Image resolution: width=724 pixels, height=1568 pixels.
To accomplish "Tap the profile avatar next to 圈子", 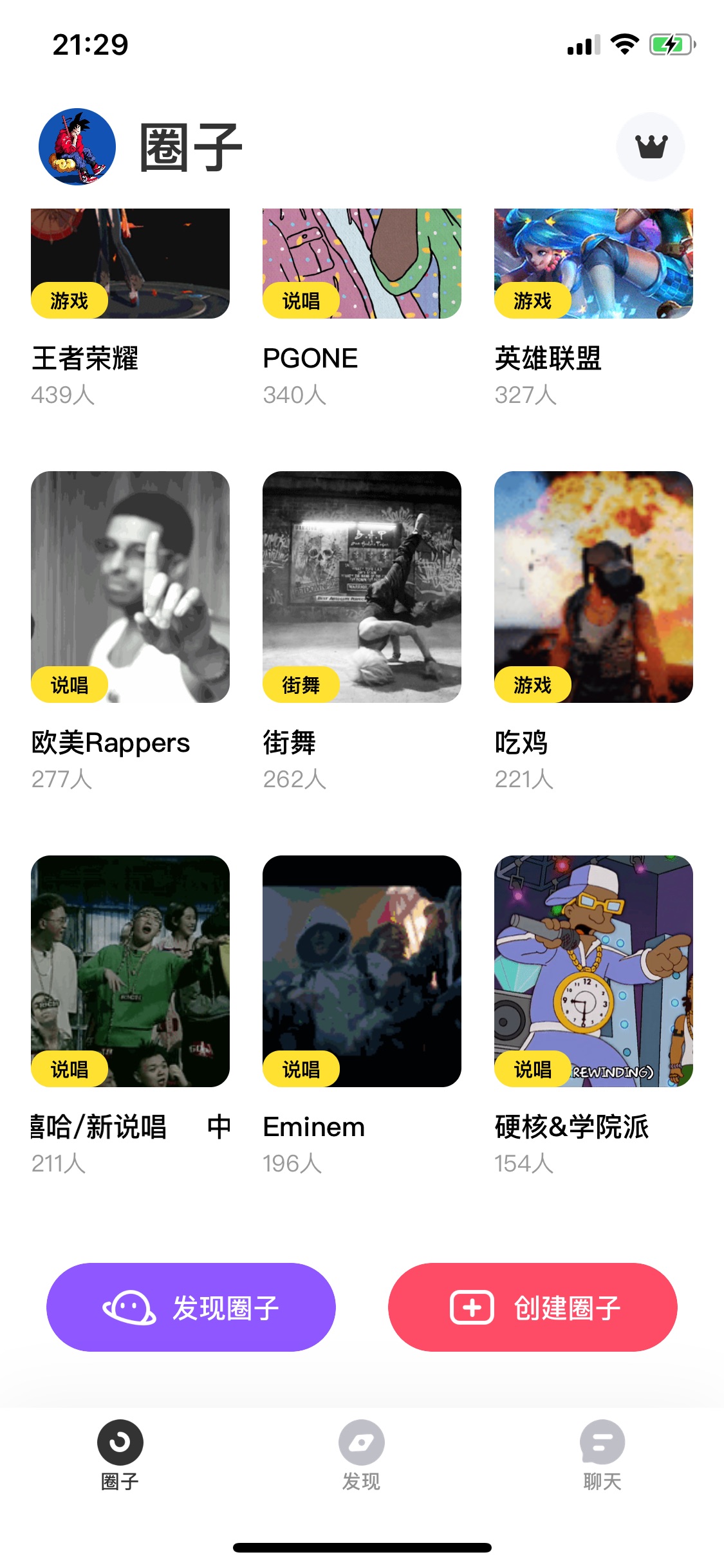I will coord(77,147).
